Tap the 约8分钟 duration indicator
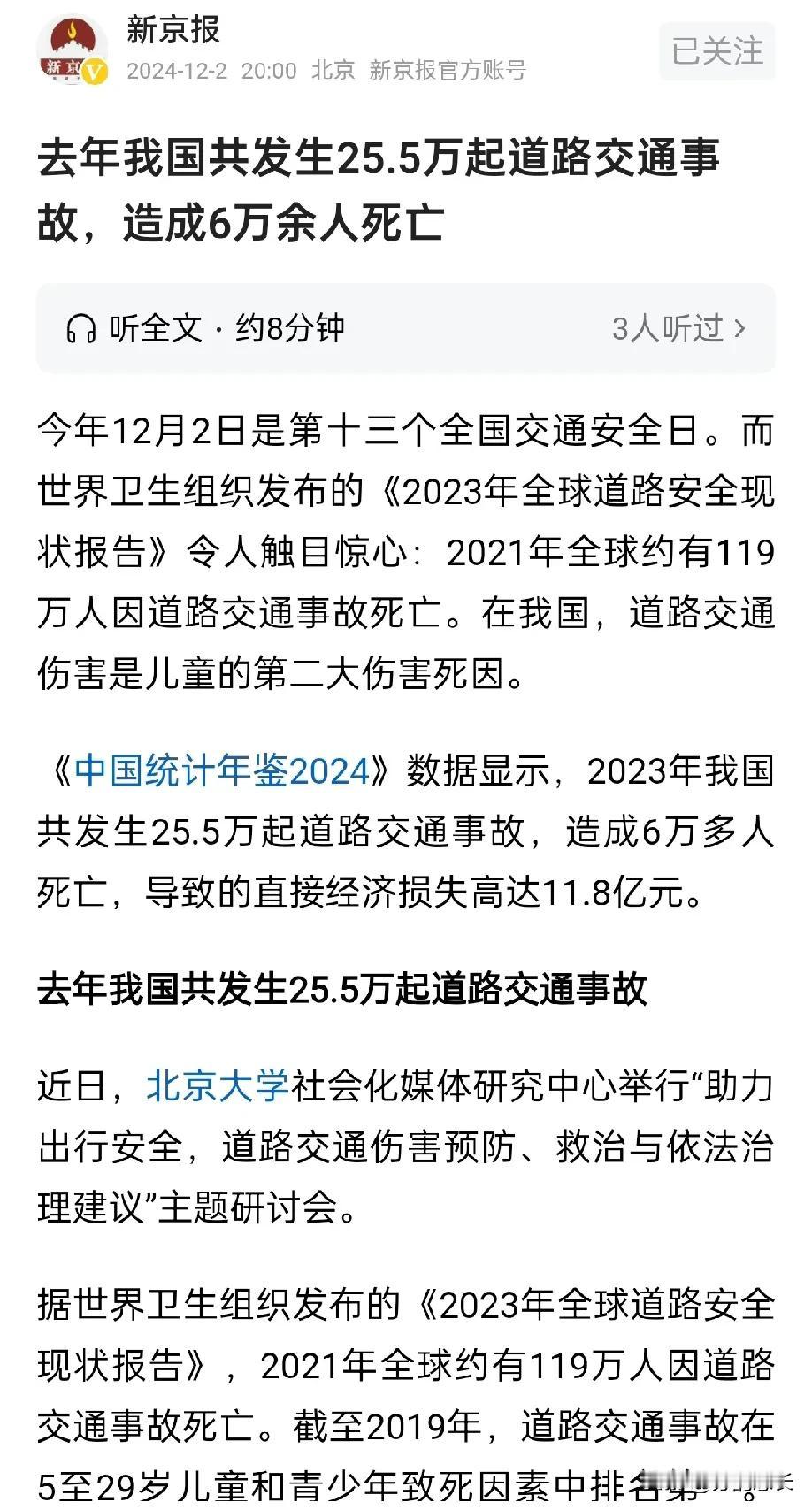The image size is (812, 1510). [290, 327]
